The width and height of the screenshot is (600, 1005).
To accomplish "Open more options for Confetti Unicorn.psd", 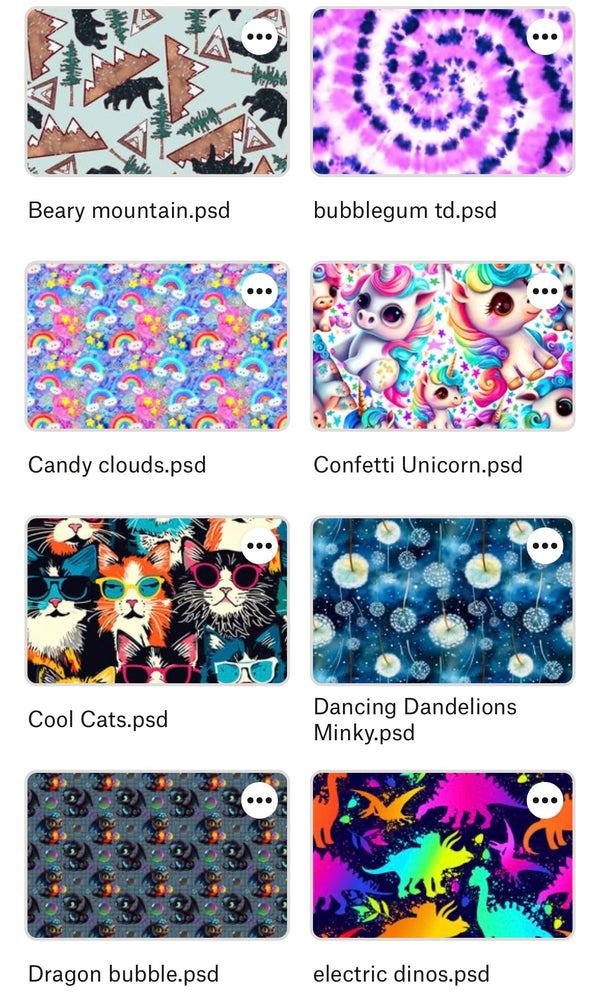I will click(545, 291).
